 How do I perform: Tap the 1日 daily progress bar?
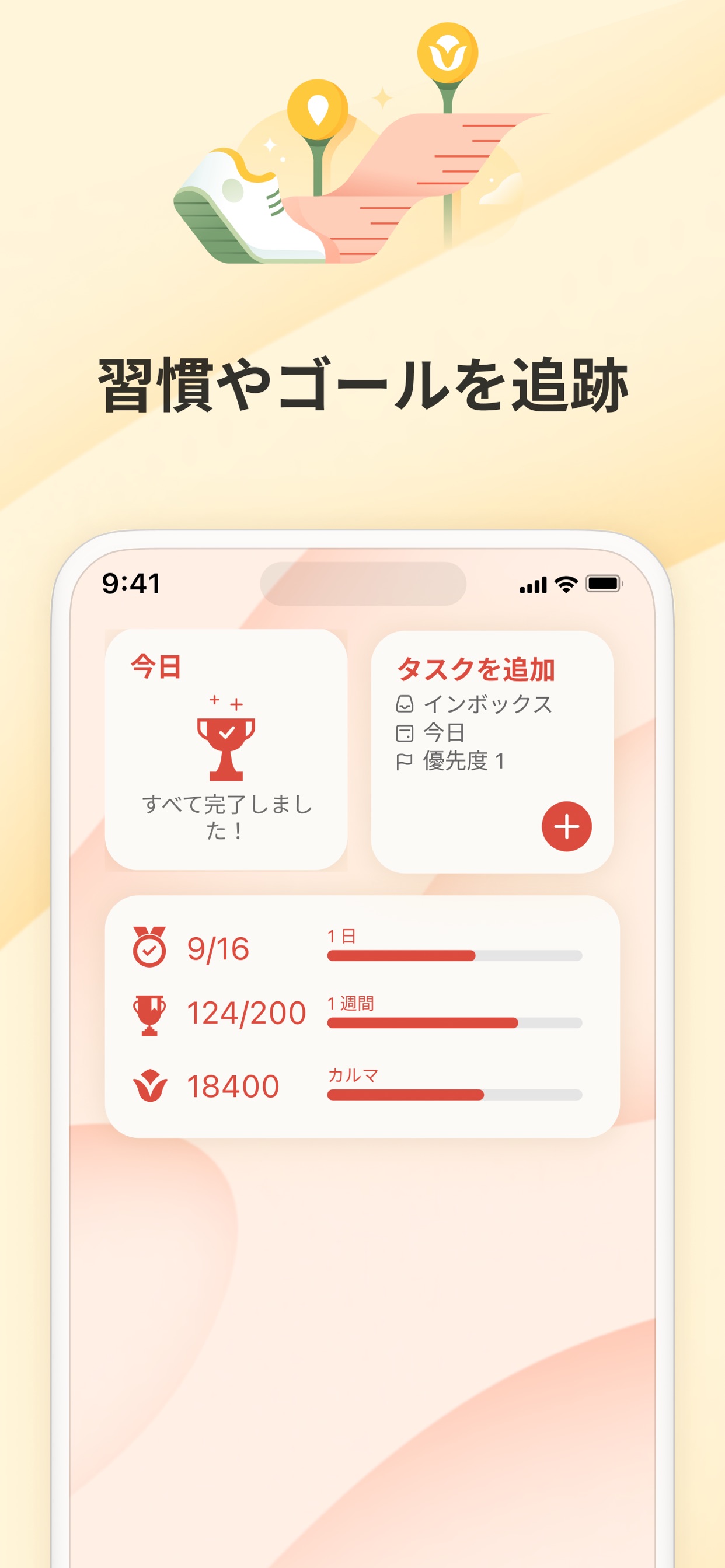pyautogui.click(x=455, y=956)
